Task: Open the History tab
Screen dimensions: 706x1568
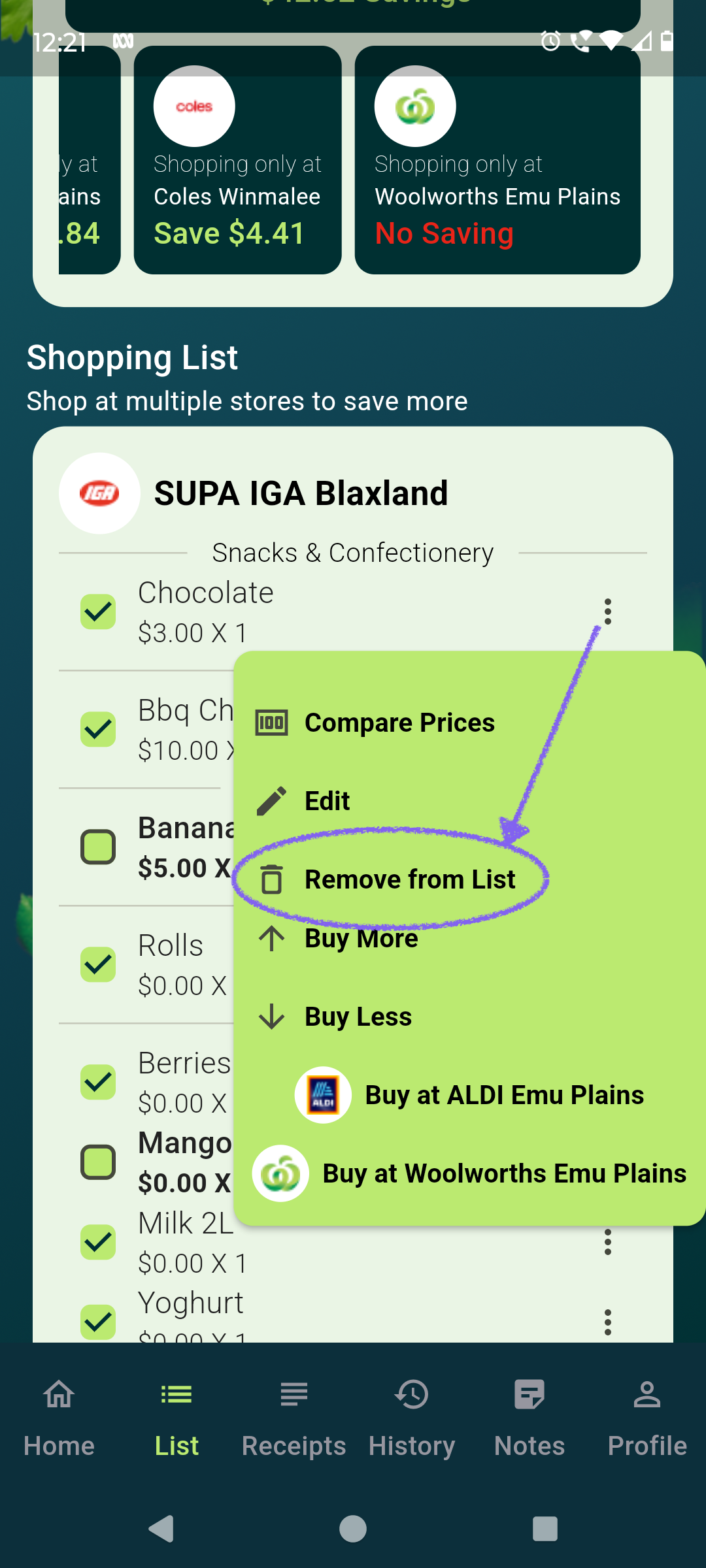Action: (x=412, y=1418)
